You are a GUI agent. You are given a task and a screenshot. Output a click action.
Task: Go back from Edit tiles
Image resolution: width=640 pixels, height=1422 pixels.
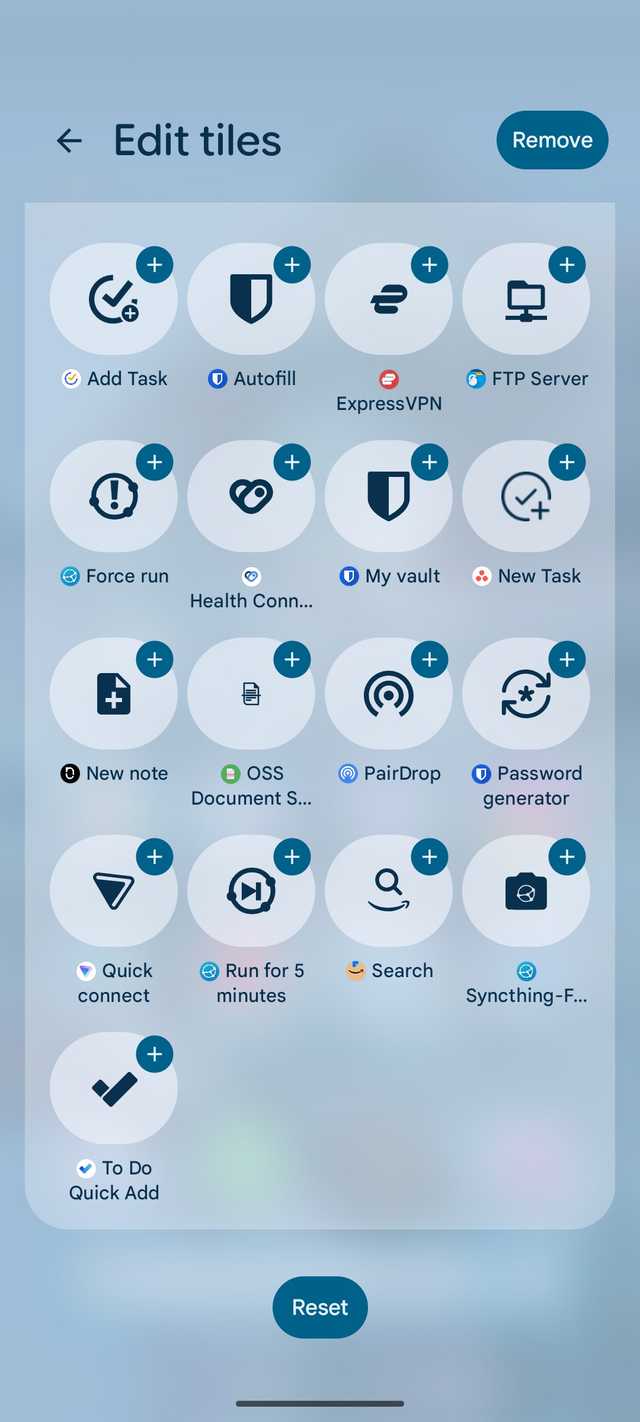pos(69,141)
